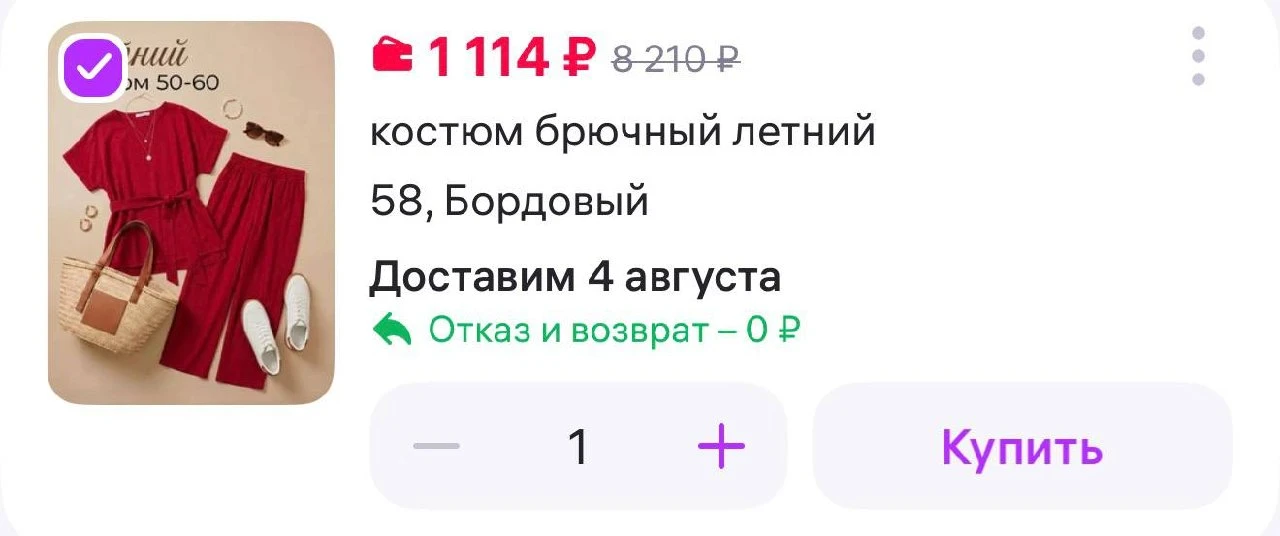Uncheck the item selection checkbox
1280x536 pixels.
[94, 68]
